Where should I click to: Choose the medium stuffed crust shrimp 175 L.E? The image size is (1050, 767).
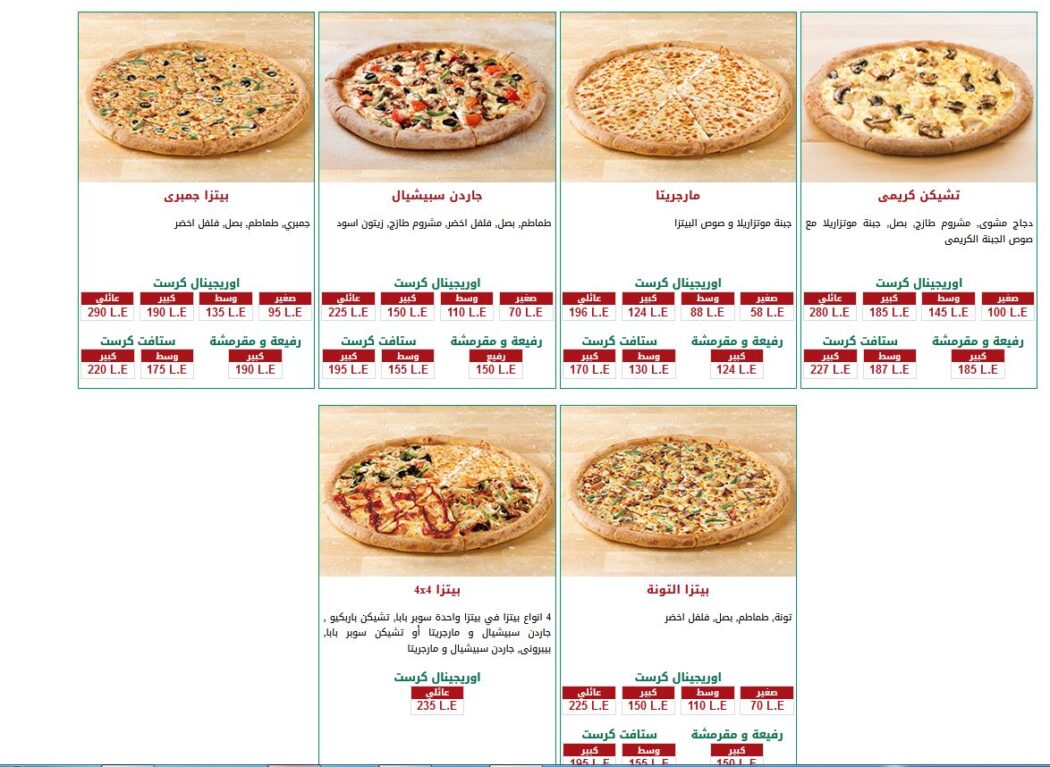click(167, 369)
